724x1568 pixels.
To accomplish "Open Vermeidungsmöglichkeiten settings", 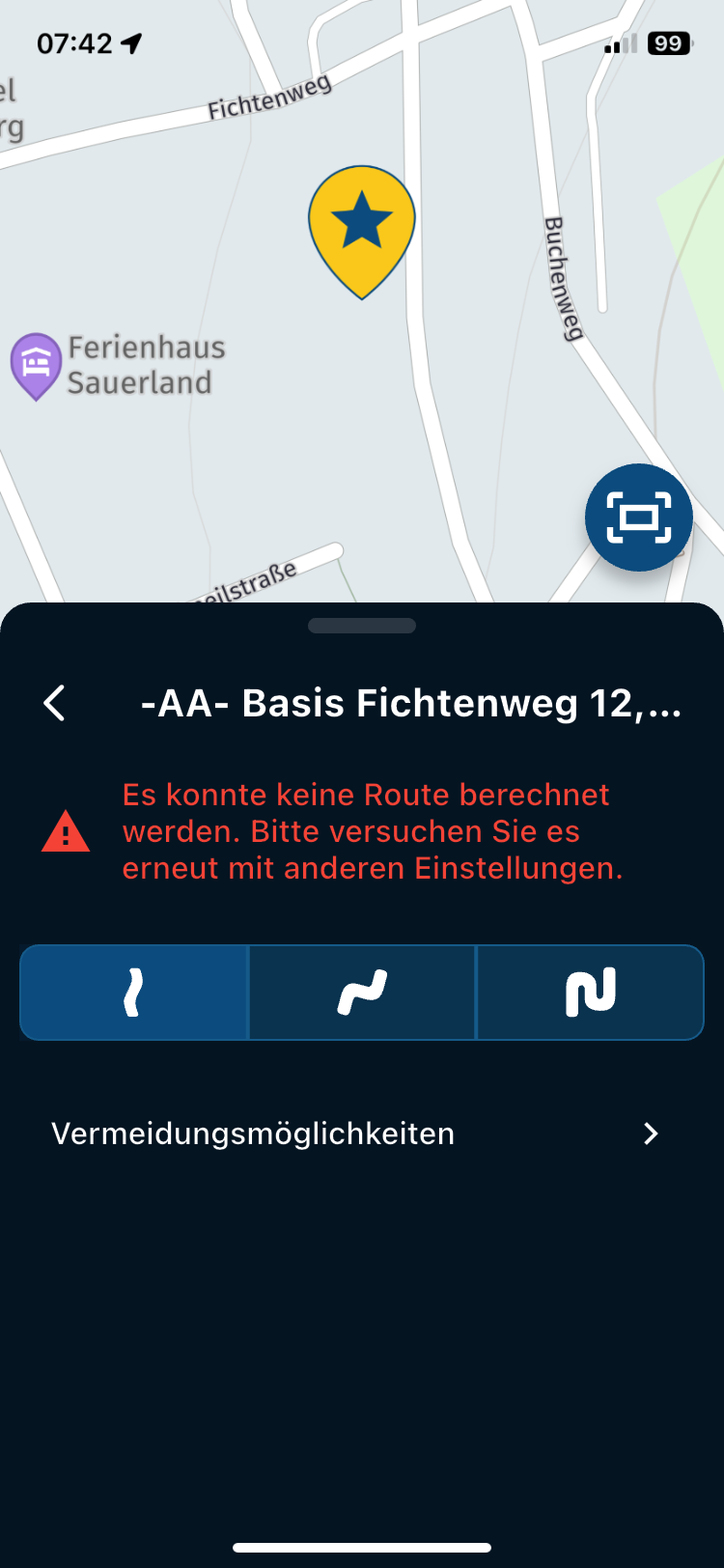I will [x=355, y=1134].
